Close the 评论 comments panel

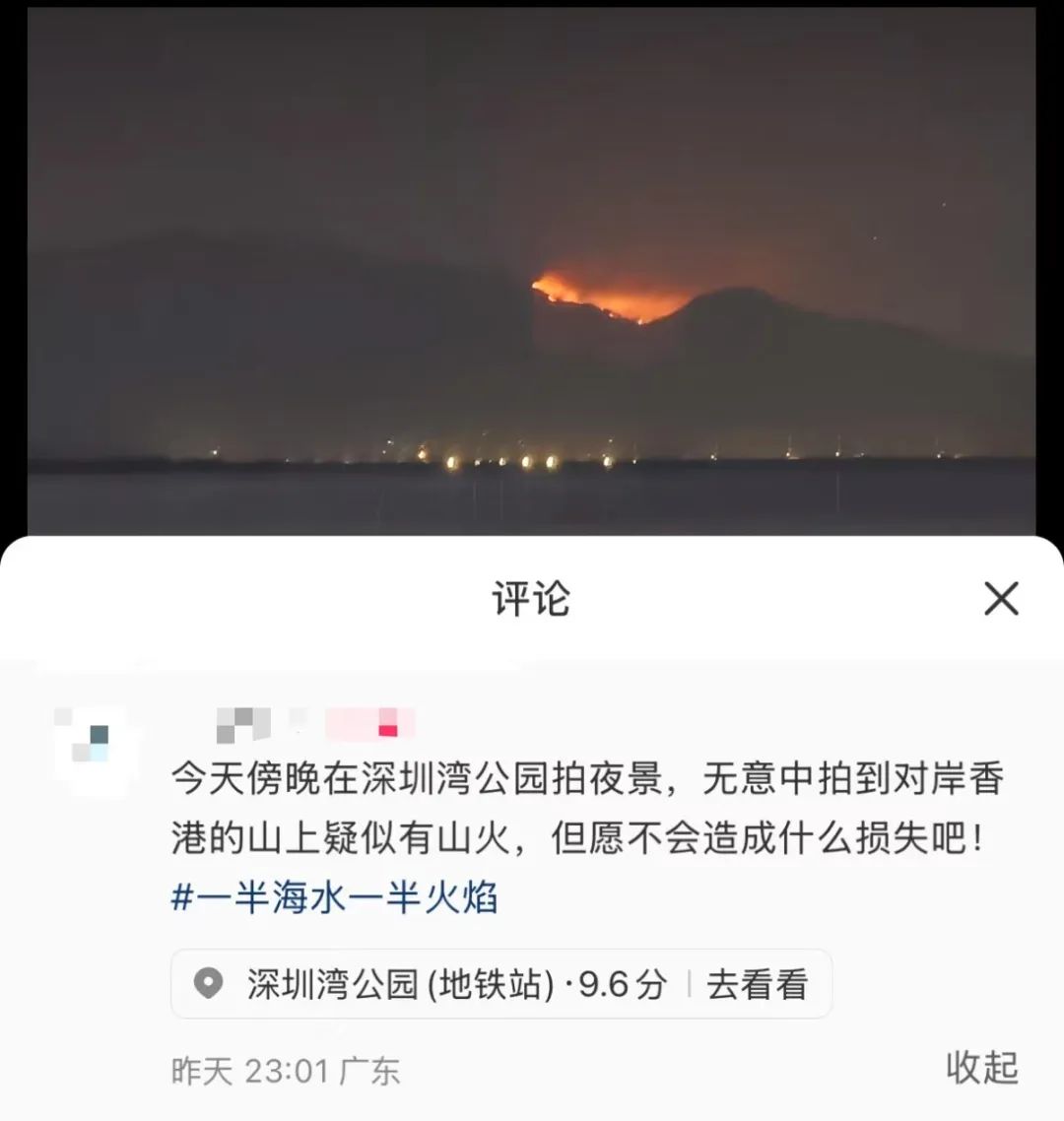coord(1001,598)
